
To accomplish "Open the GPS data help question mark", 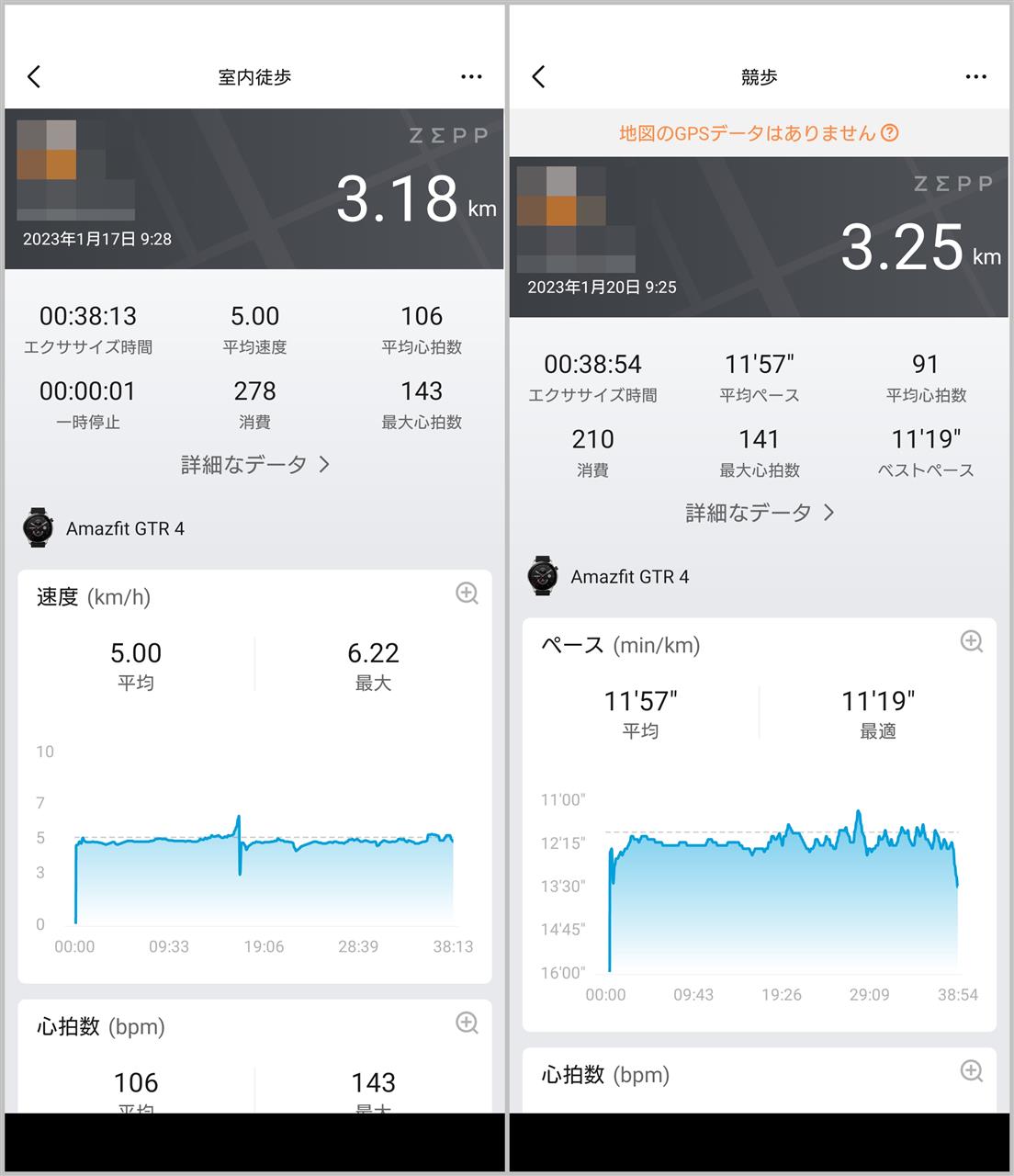I will pos(889,133).
